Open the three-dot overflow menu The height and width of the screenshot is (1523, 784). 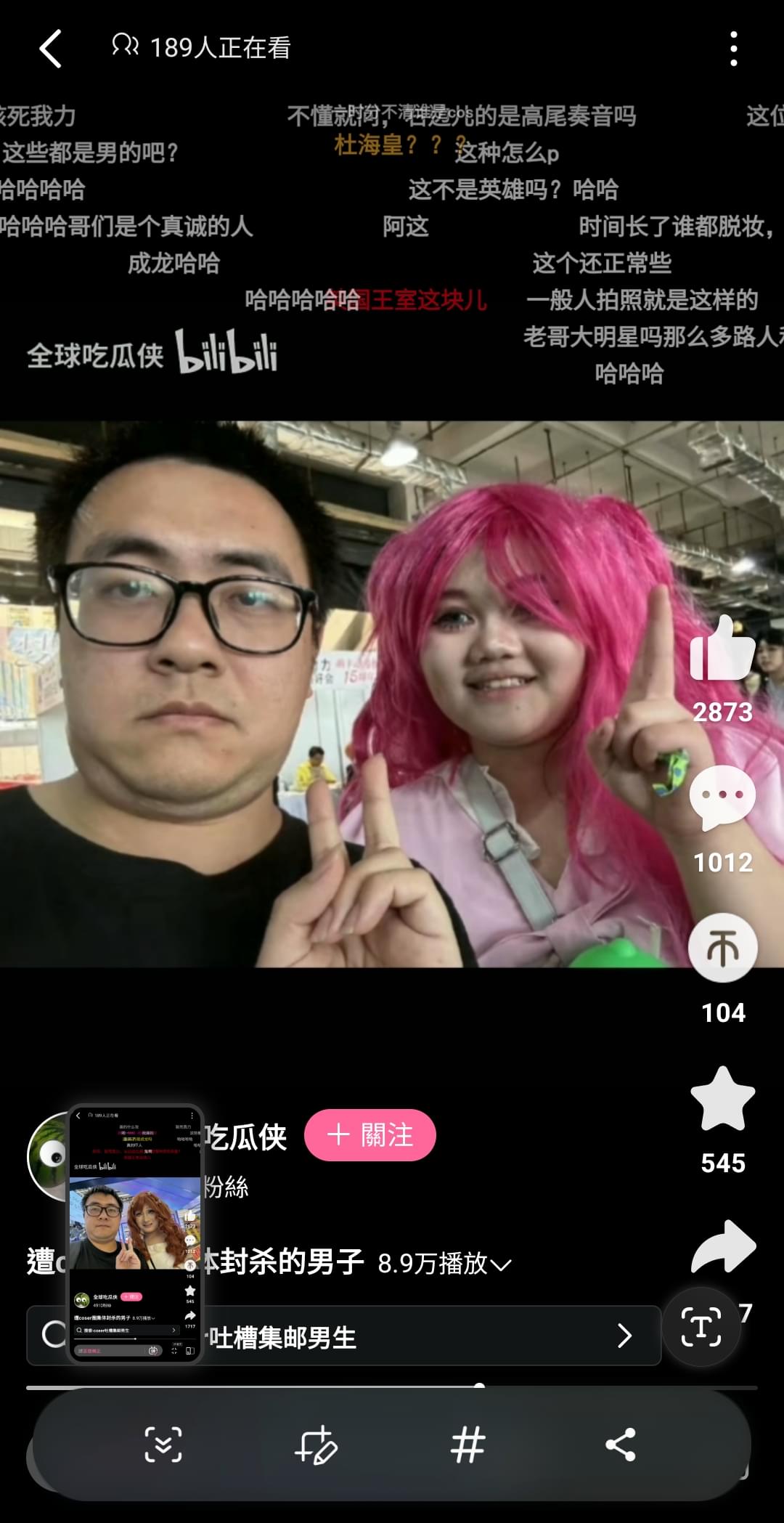(734, 49)
